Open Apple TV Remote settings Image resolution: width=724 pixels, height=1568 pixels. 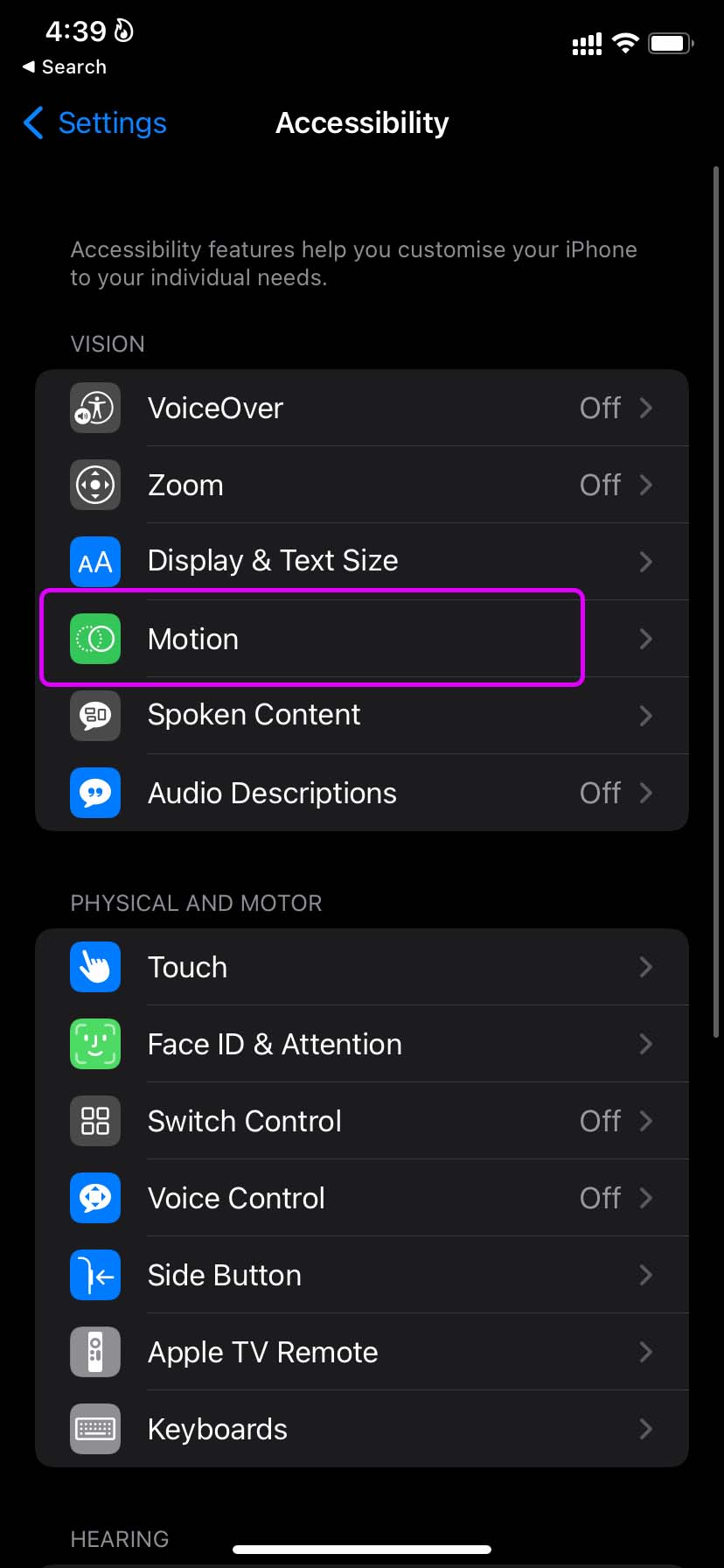361,1352
